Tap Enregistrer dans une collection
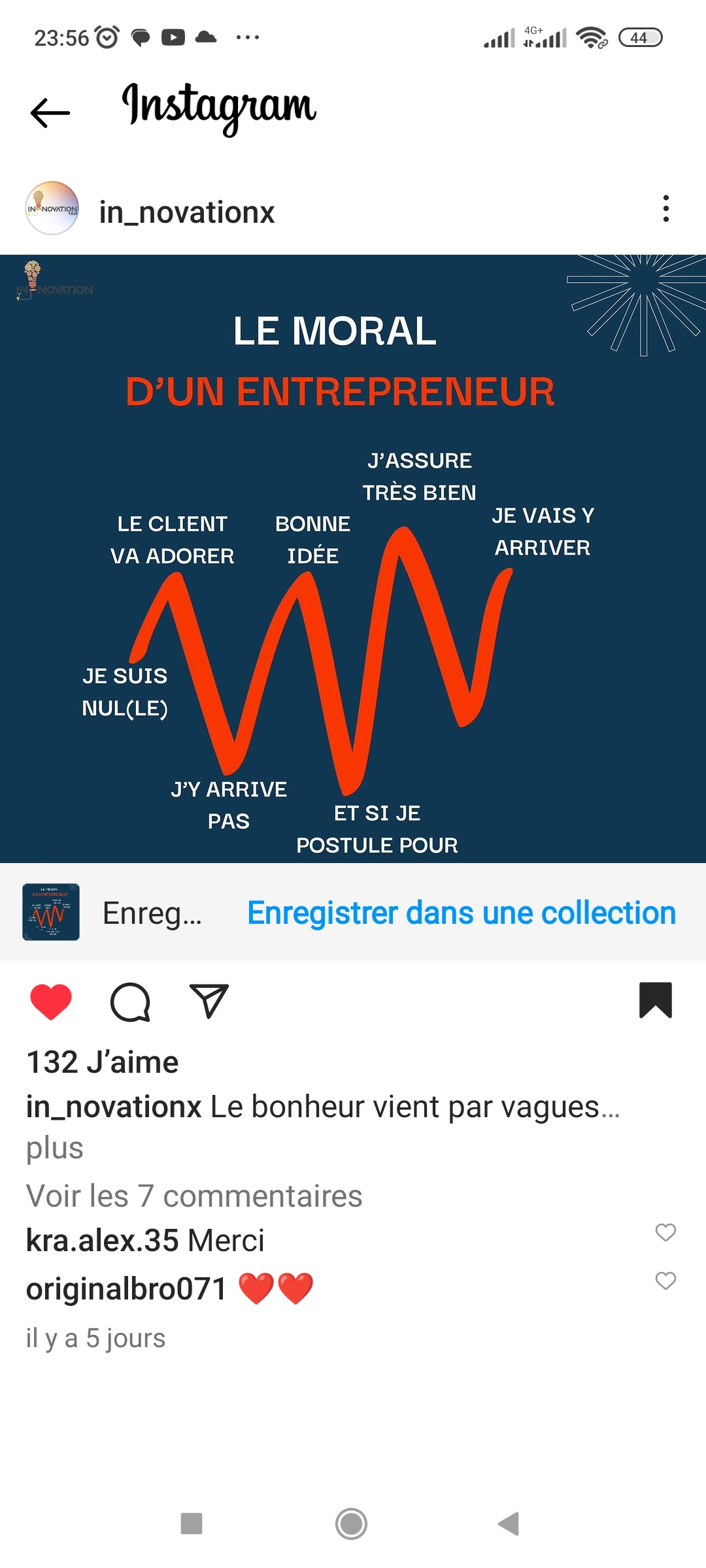 point(461,913)
